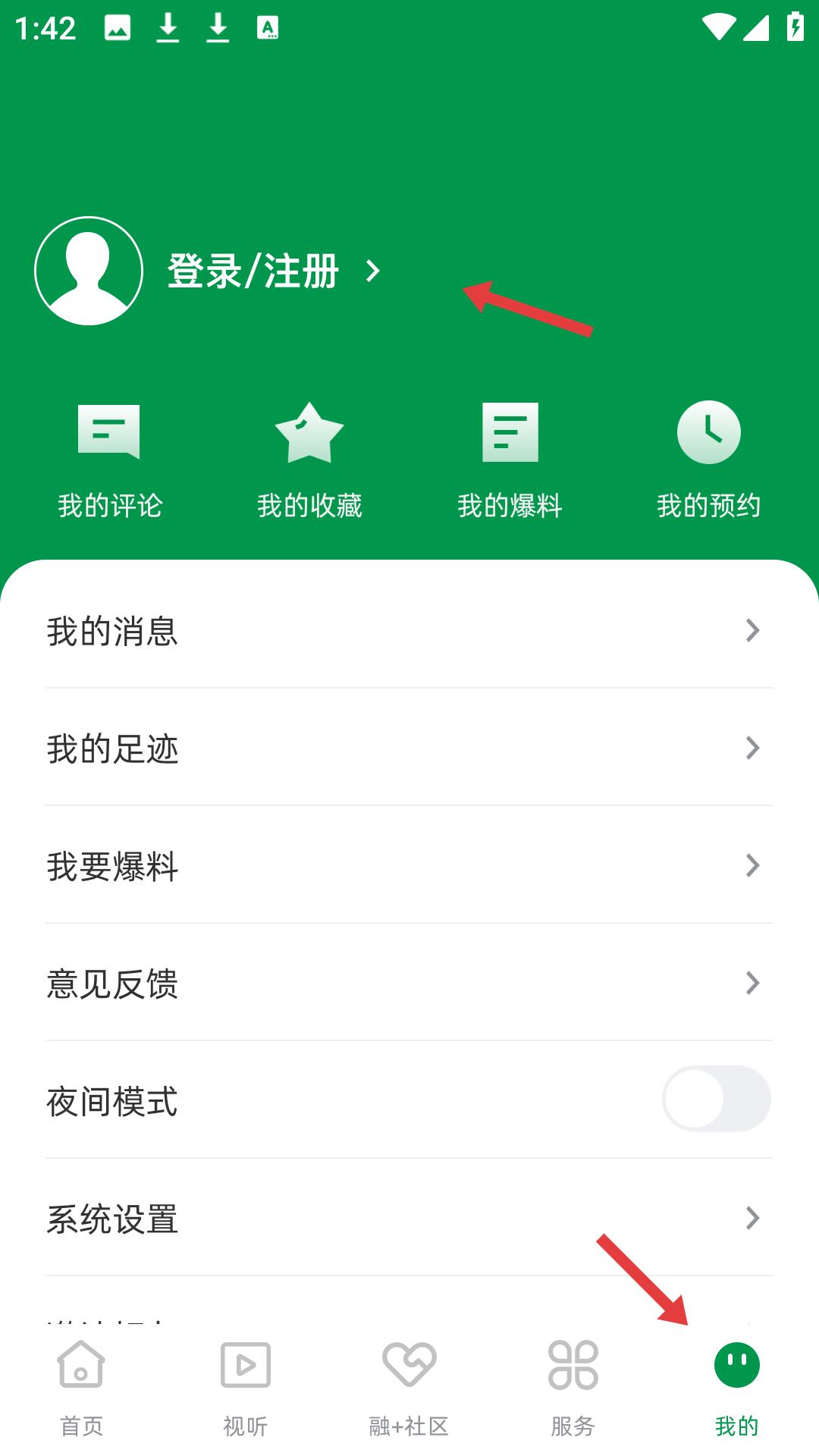Open the 我要爆料 row
This screenshot has height=1456, width=819.
pos(409,866)
